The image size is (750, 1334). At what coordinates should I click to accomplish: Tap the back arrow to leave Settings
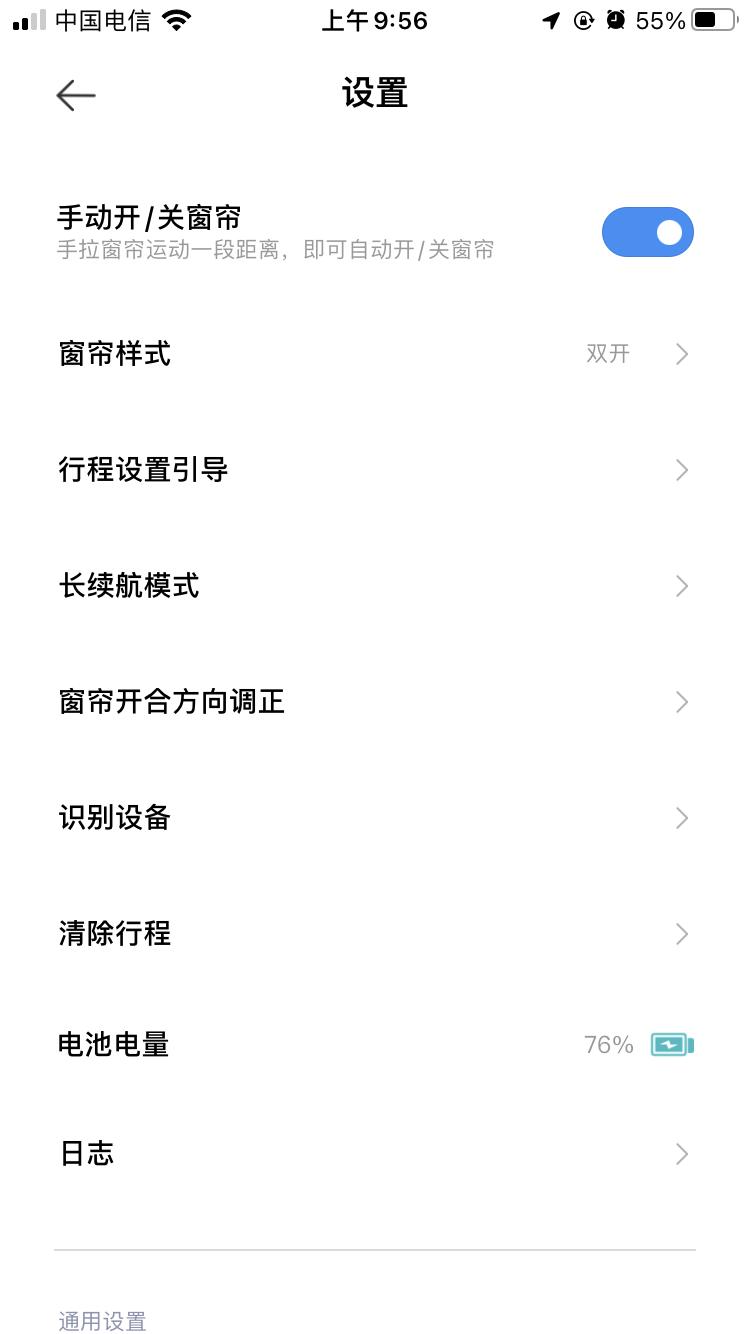(x=75, y=95)
